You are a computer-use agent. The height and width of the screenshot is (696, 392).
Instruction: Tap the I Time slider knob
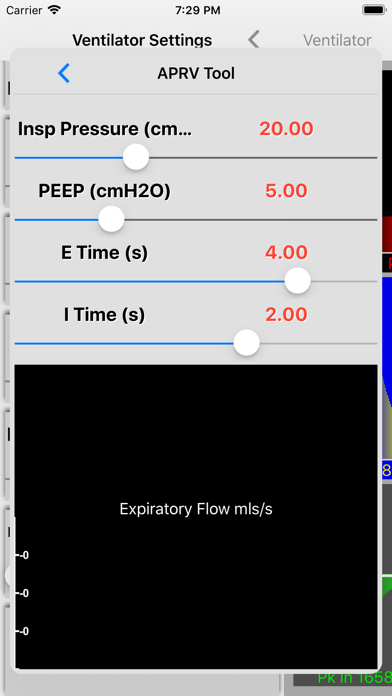coord(246,343)
